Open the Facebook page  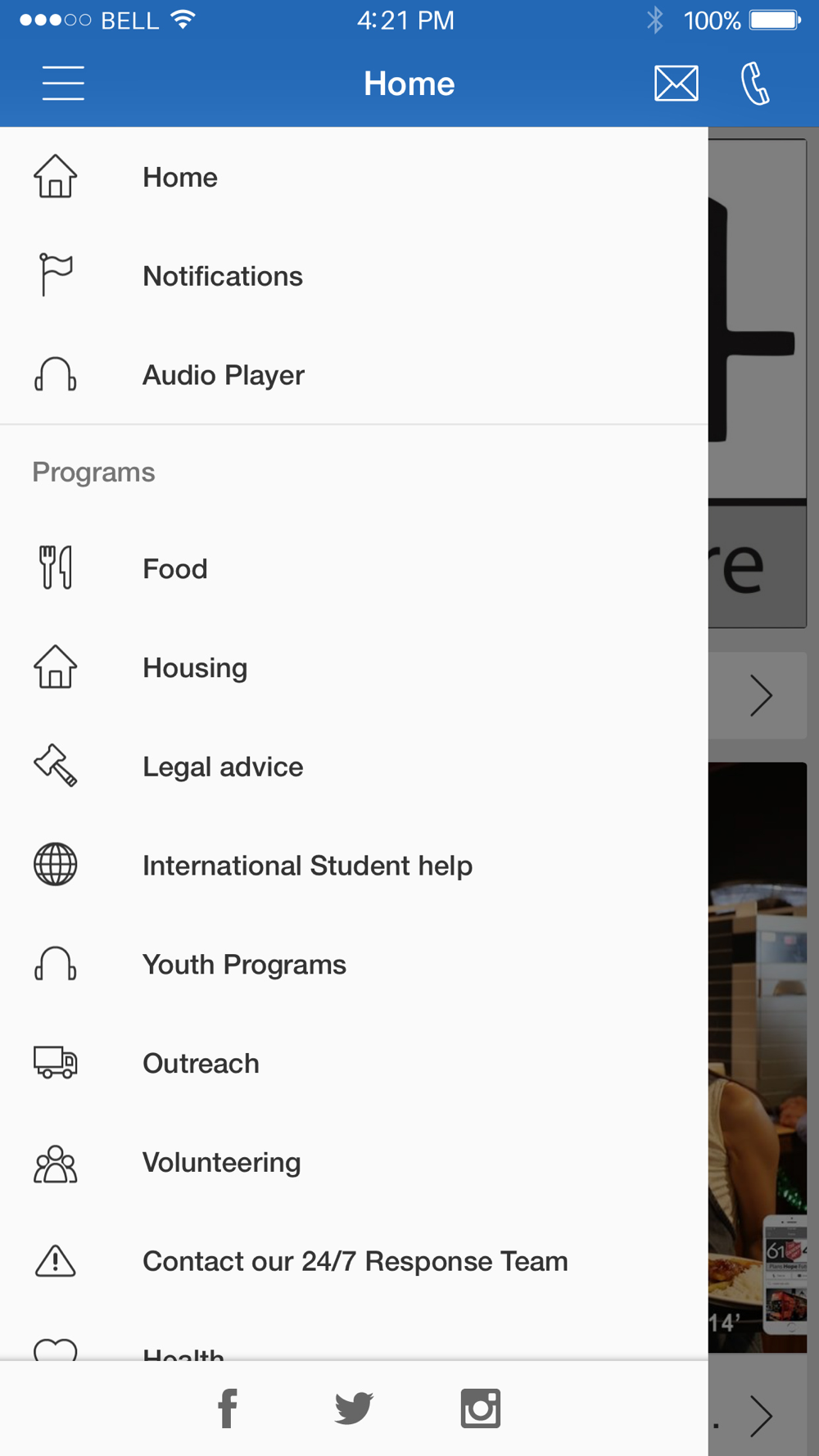(228, 1409)
